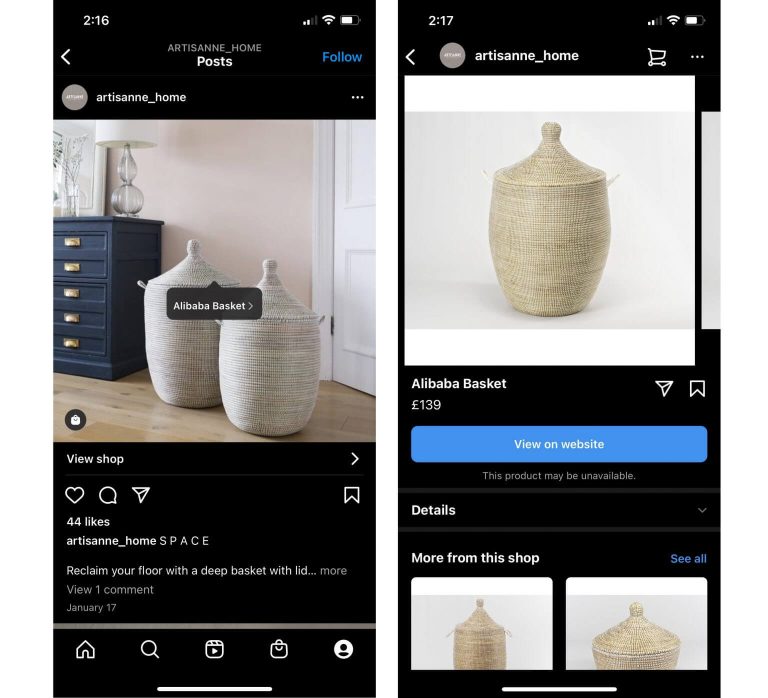See all products from this shop
The width and height of the screenshot is (768, 698).
pos(688,559)
